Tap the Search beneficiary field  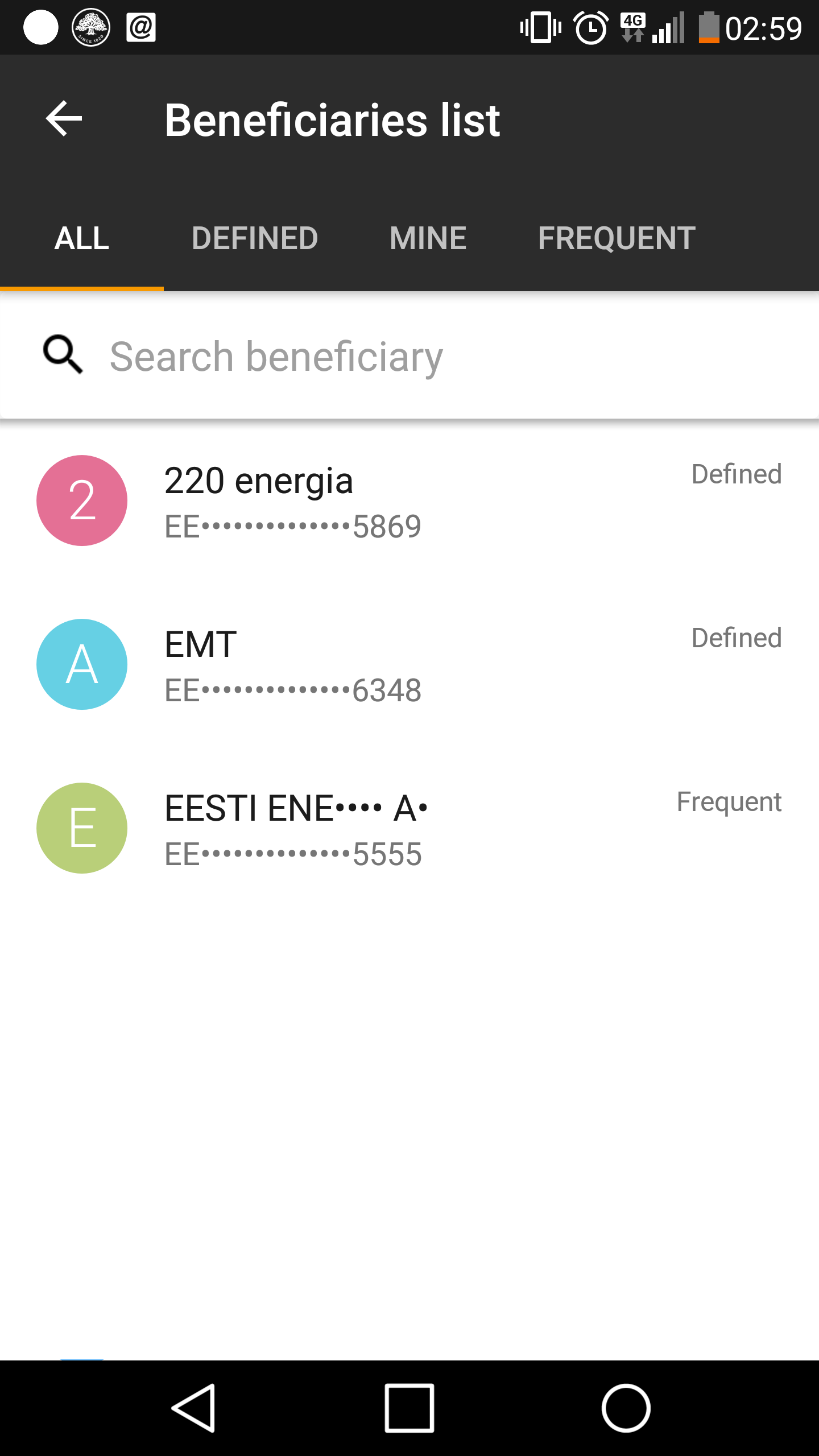click(x=409, y=356)
